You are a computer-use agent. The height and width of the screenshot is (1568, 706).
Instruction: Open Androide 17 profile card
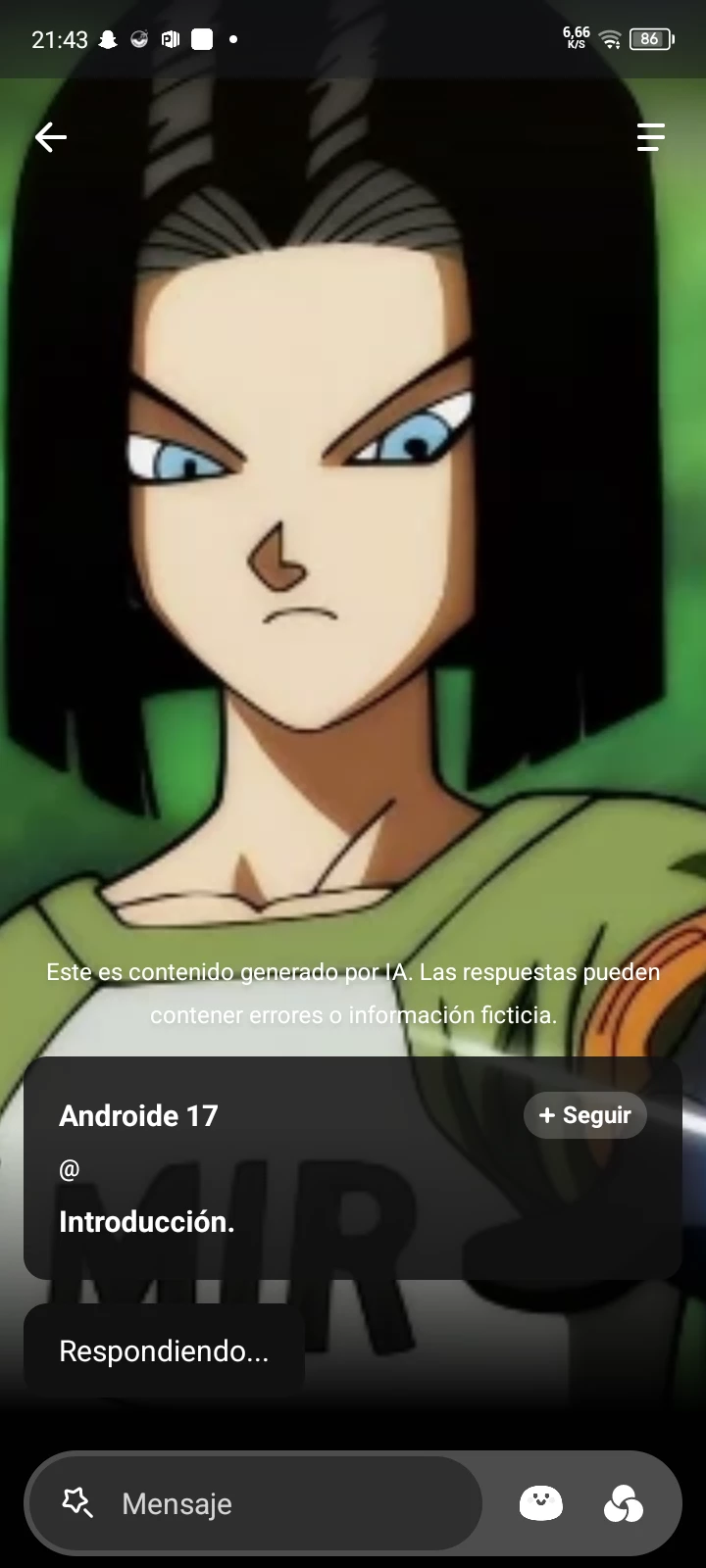(x=139, y=1115)
